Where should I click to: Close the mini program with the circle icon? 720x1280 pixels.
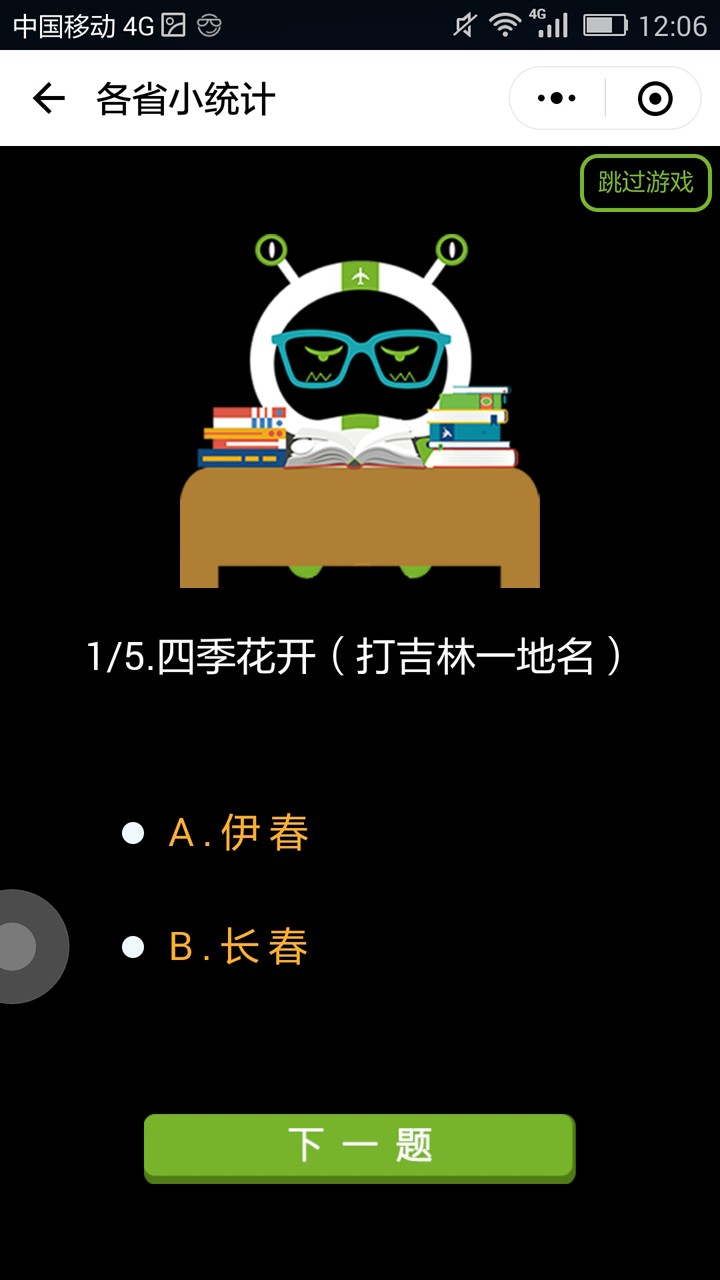[655, 98]
